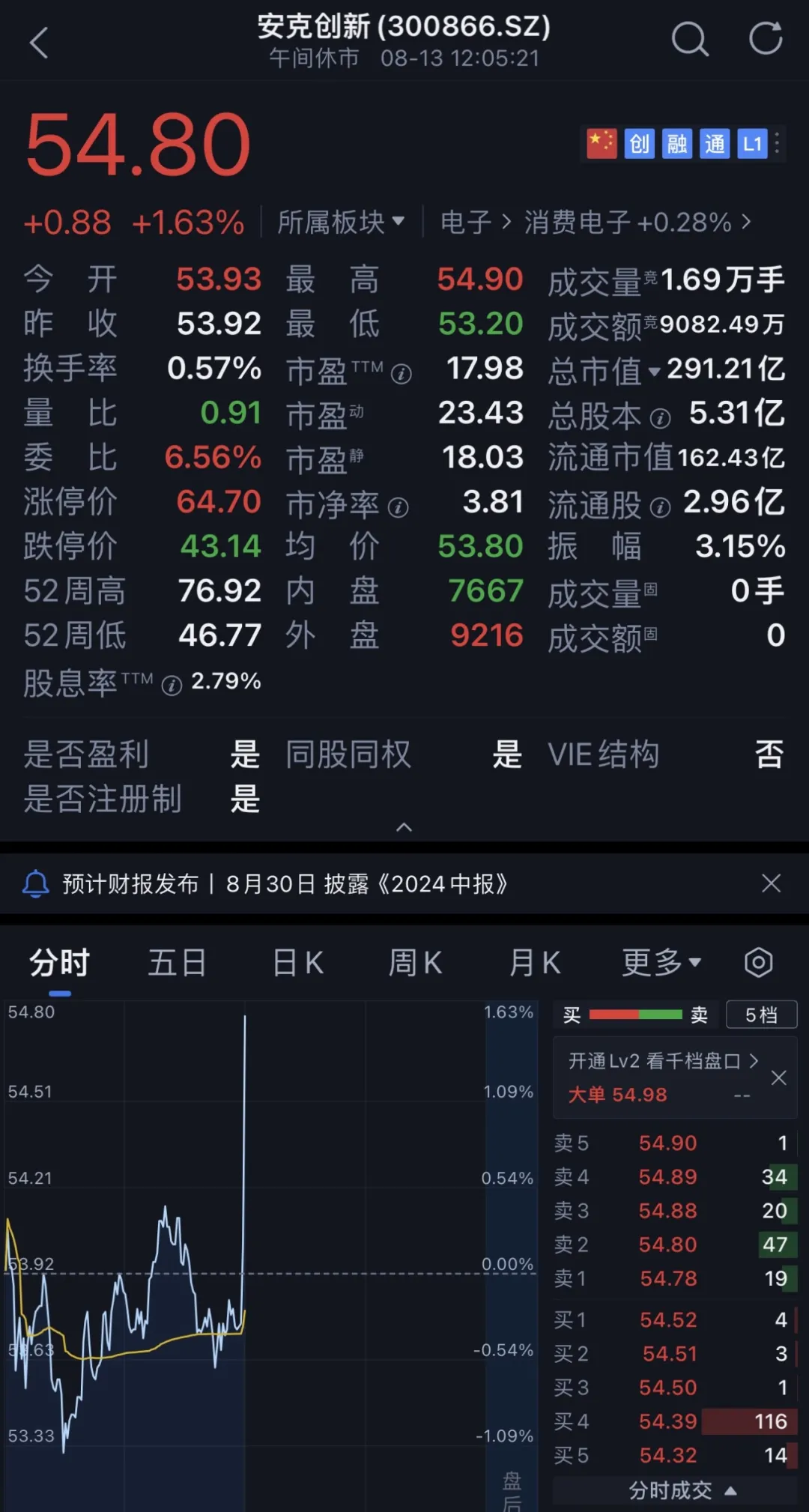
Task: Change order book depth via 5档
Action: [761, 1015]
